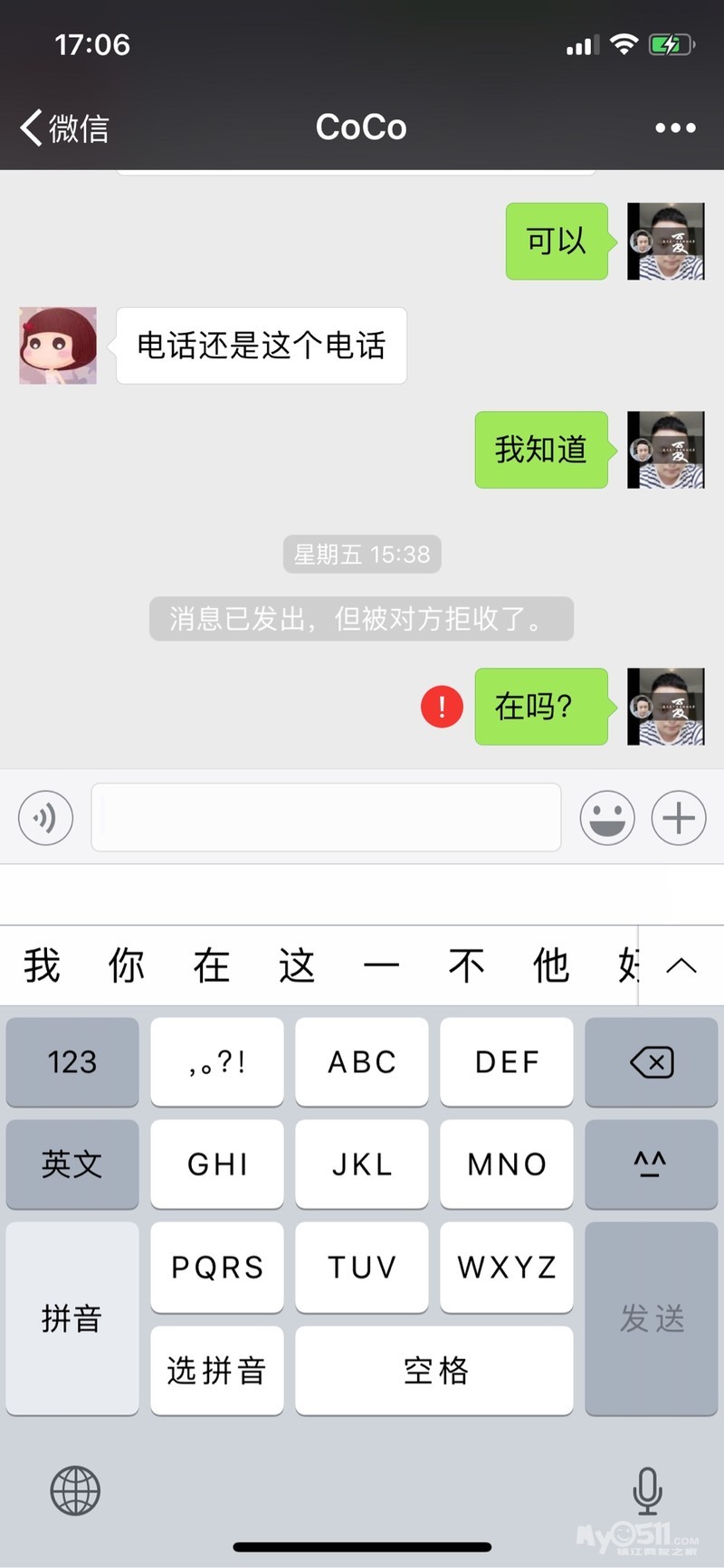This screenshot has width=724, height=1568.
Task: Open keyboard switcher globe icon
Action: [x=75, y=1490]
